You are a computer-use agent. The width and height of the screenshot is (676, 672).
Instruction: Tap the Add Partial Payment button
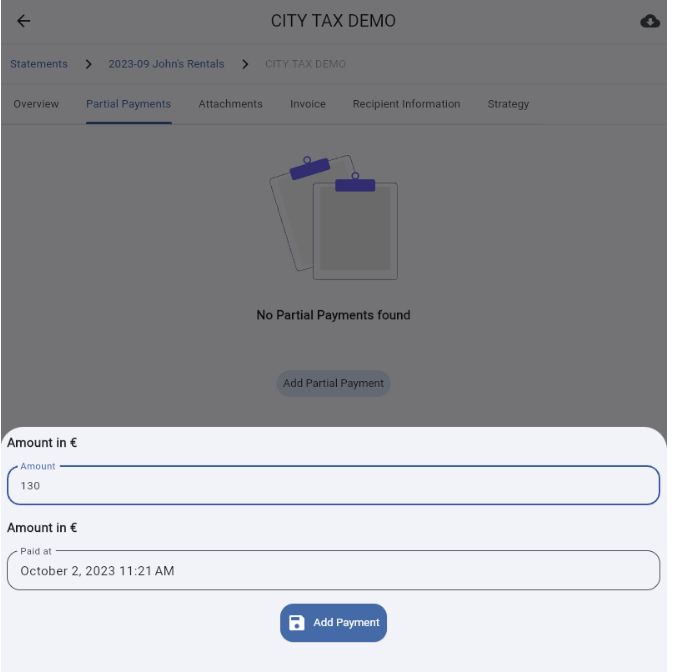point(333,384)
